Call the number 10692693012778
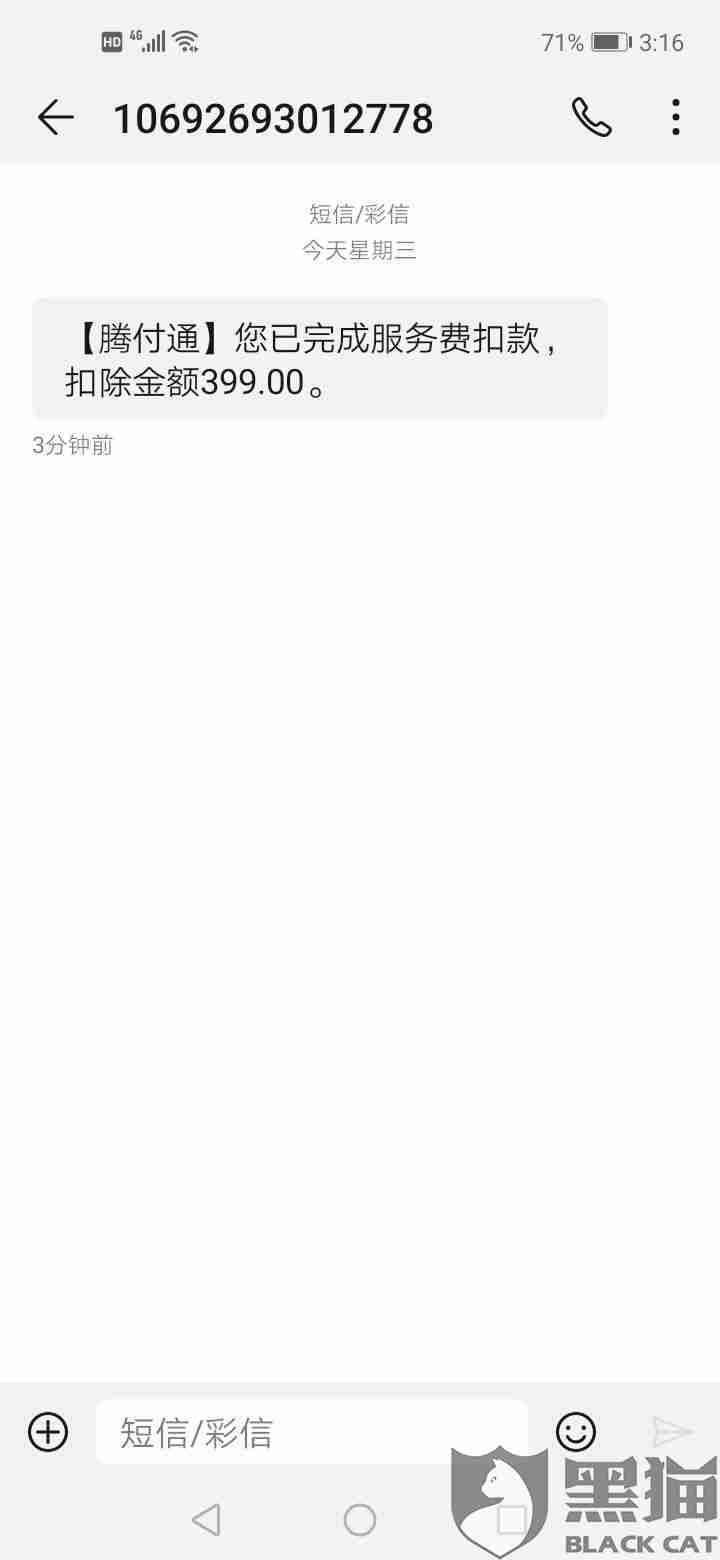The width and height of the screenshot is (720, 1560). [x=591, y=118]
